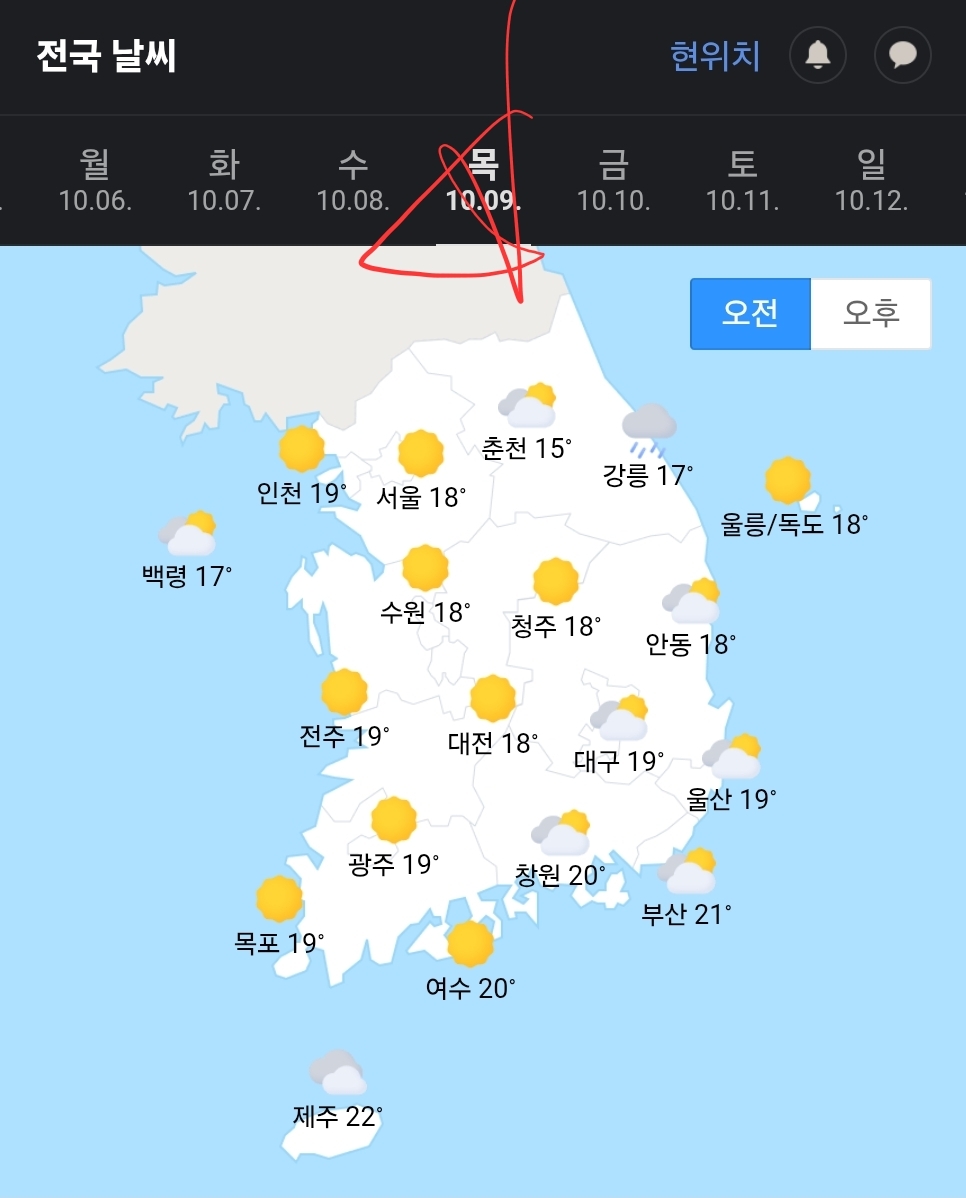Open the notifications bell
Viewport: 966px width, 1198px height.
point(817,55)
